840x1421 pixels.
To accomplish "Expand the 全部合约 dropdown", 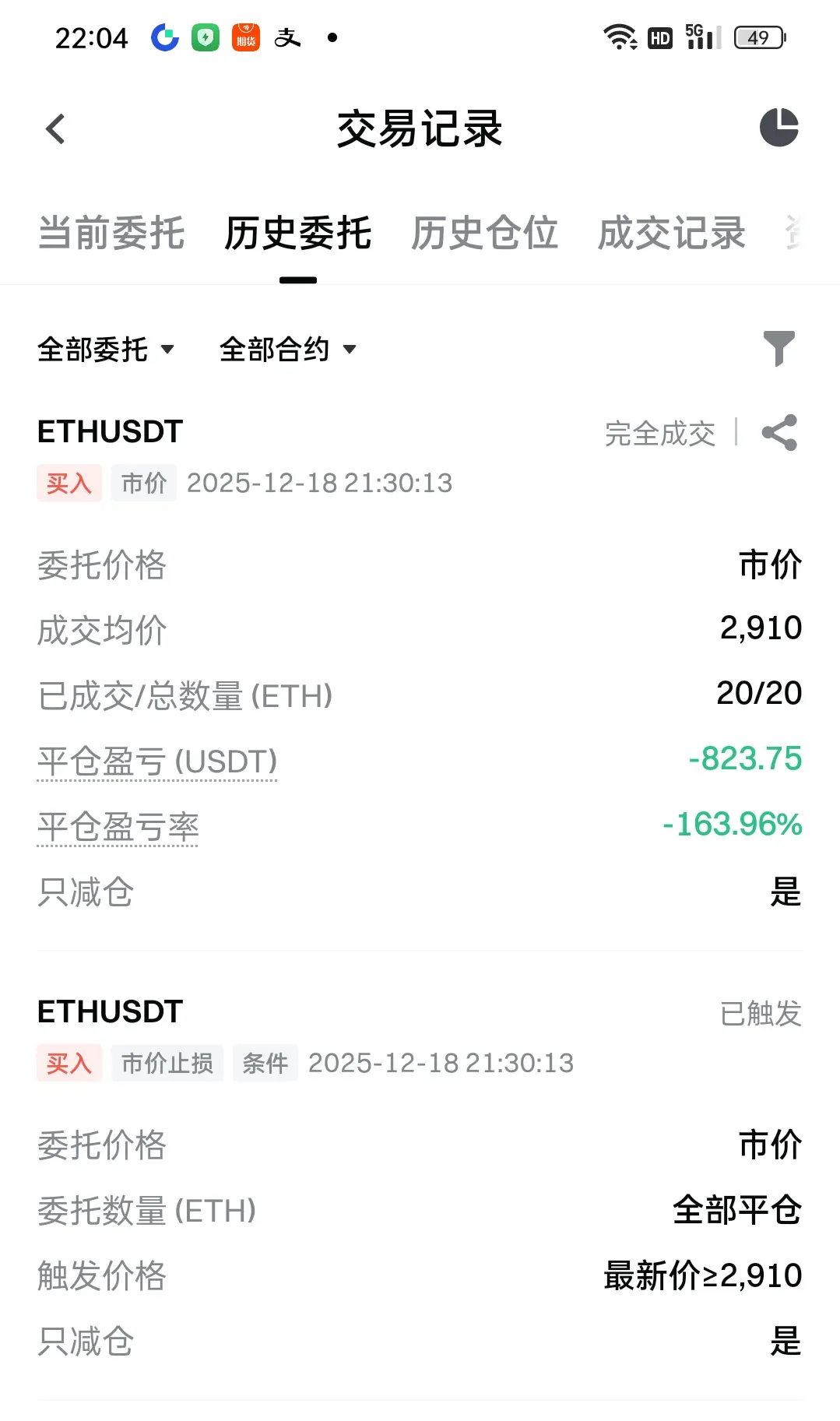I will pyautogui.click(x=287, y=350).
